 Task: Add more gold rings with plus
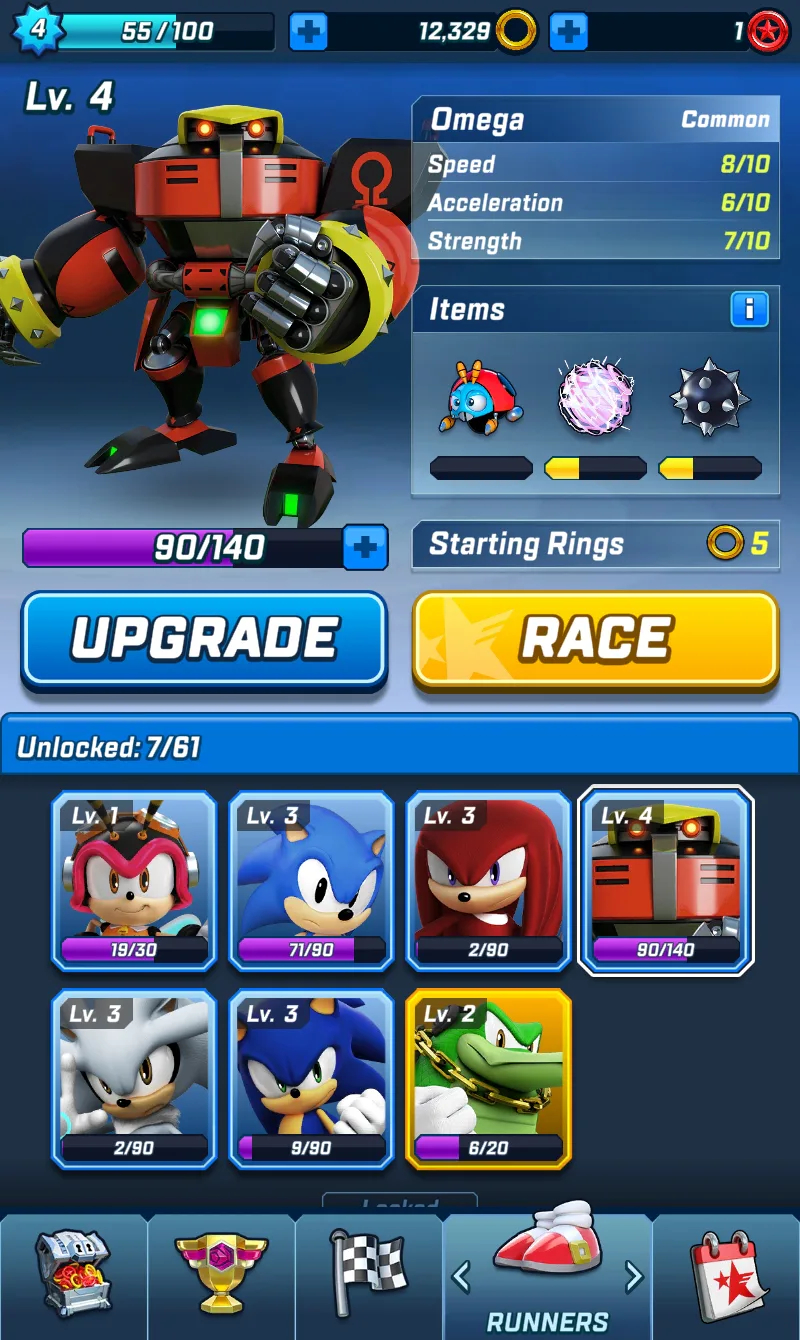(308, 31)
